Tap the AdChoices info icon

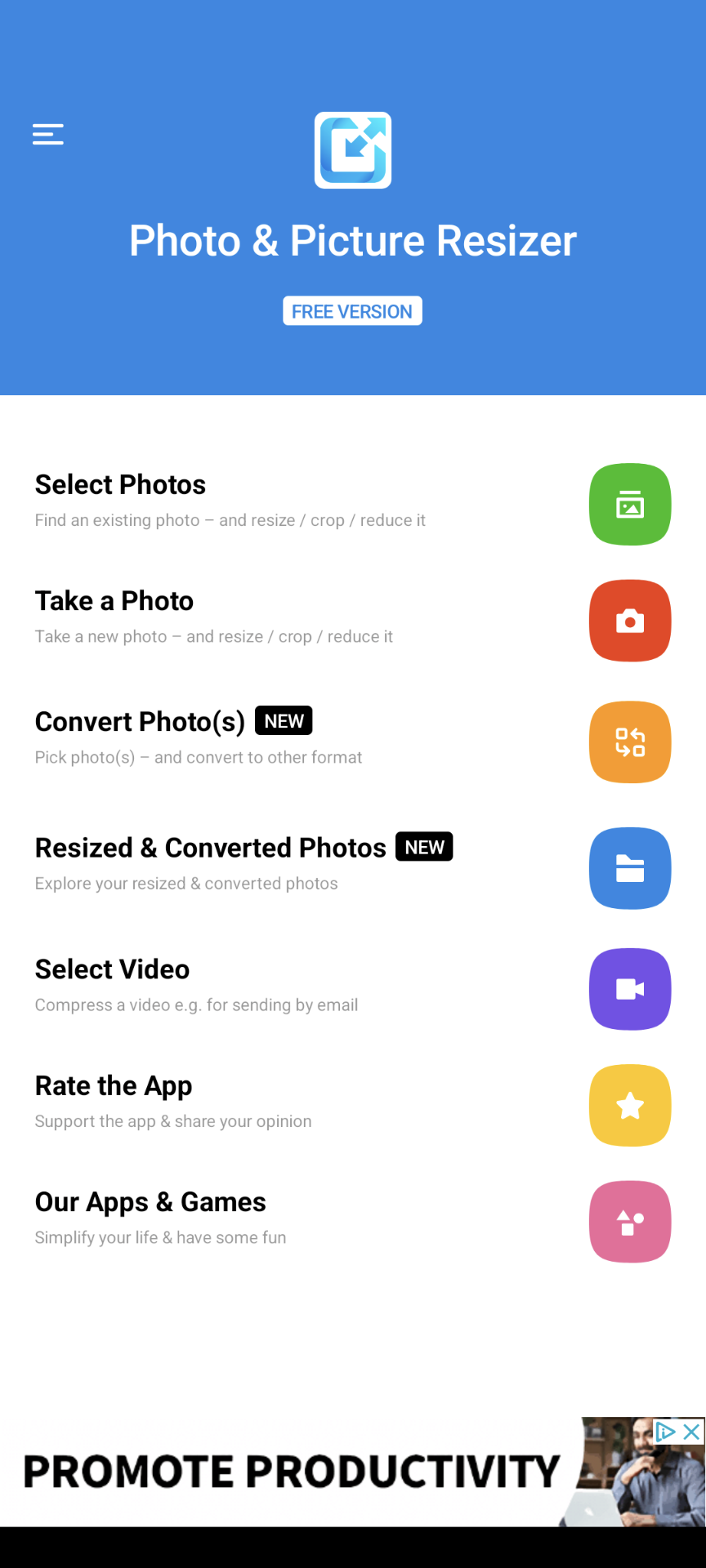click(666, 1432)
